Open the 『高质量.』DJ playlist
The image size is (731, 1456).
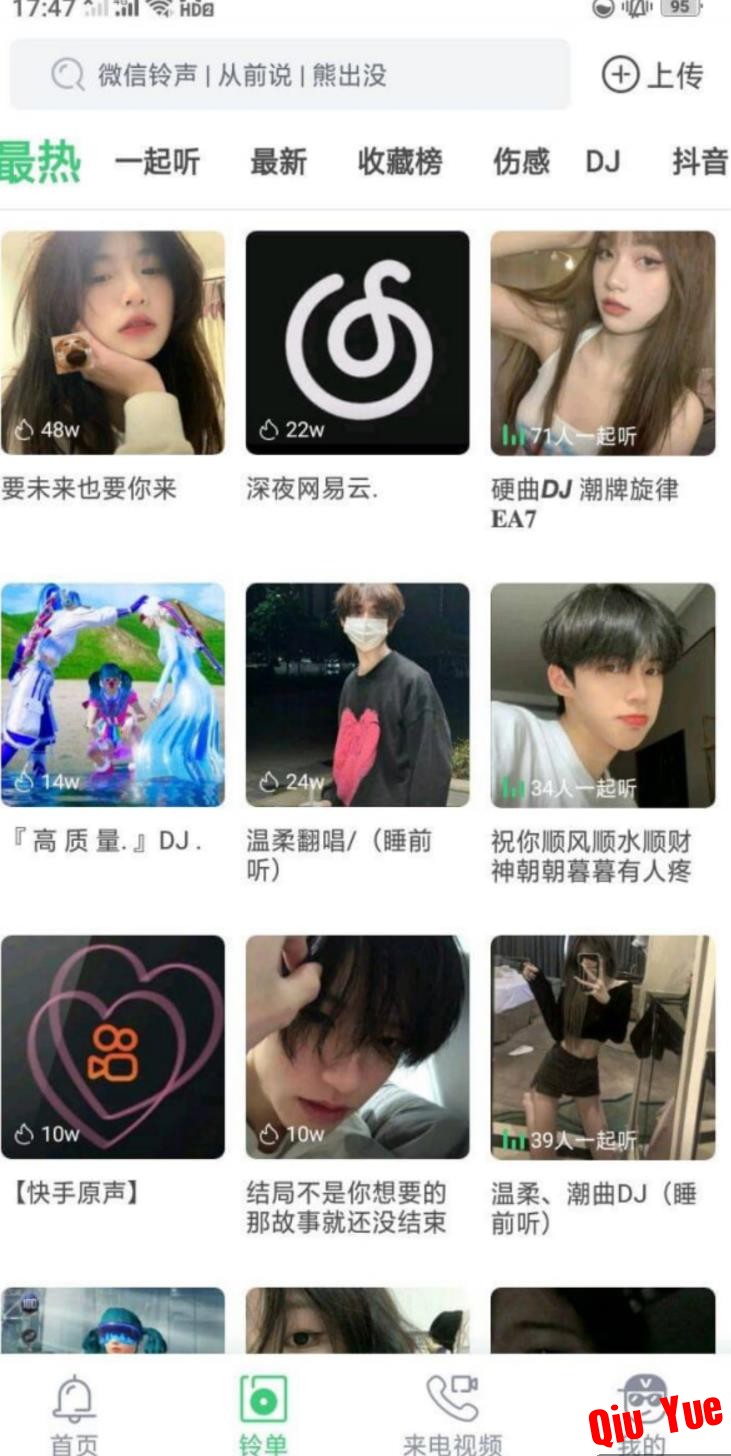pyautogui.click(x=113, y=695)
